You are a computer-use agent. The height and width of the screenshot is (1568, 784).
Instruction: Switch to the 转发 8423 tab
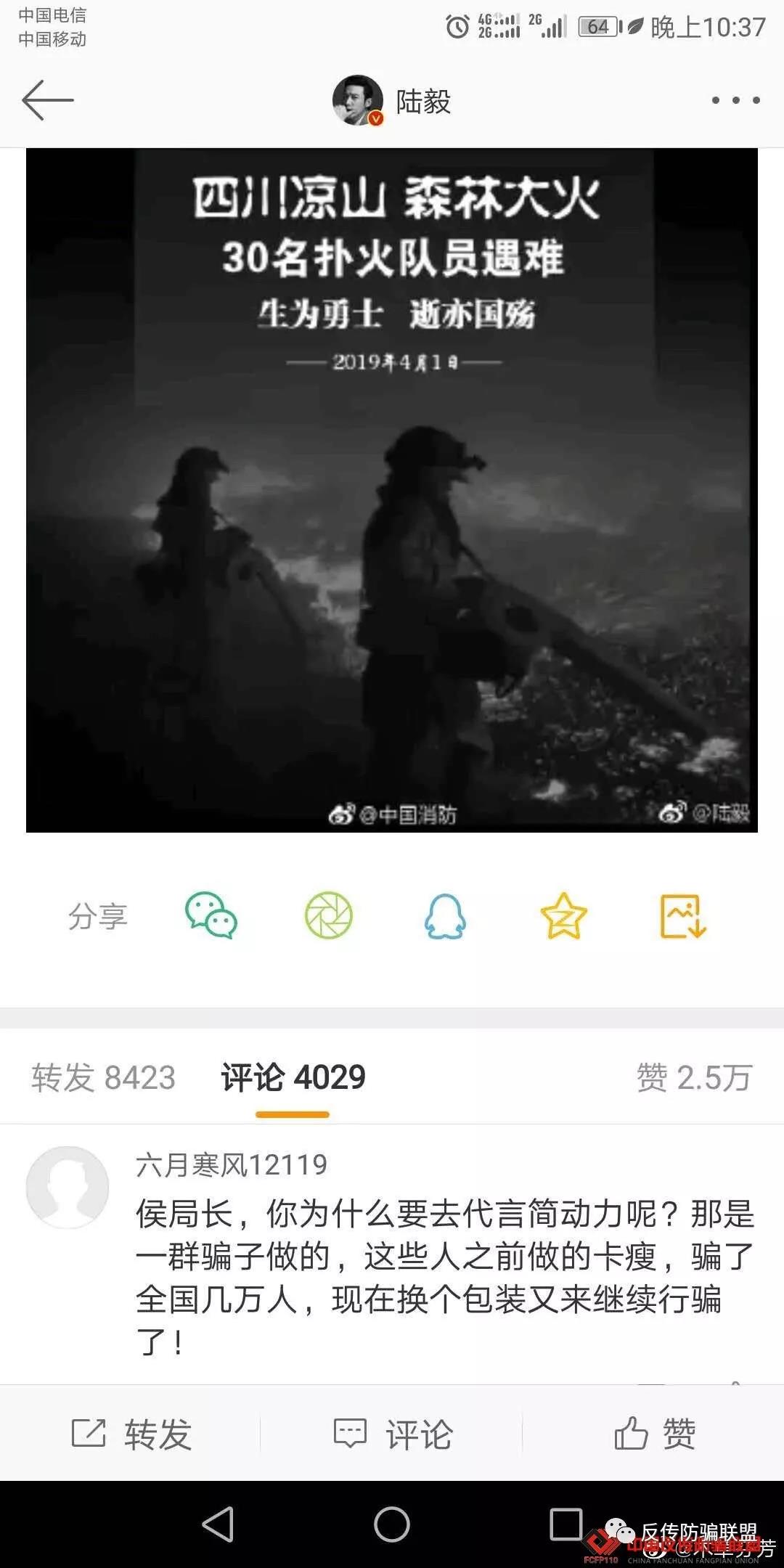point(103,1077)
